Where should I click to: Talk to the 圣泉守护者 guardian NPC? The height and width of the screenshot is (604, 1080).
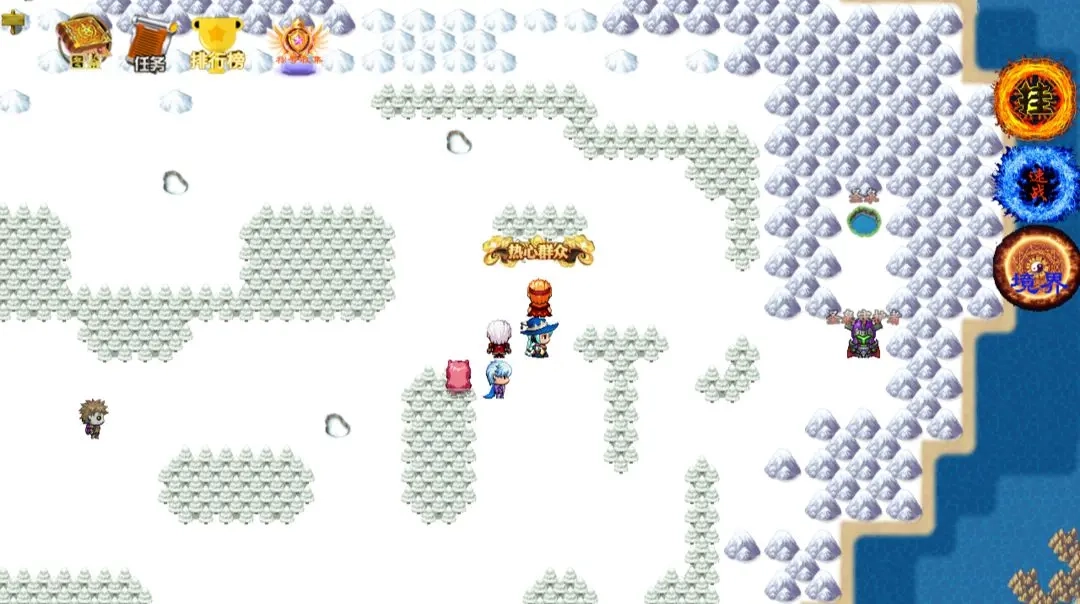coord(864,340)
